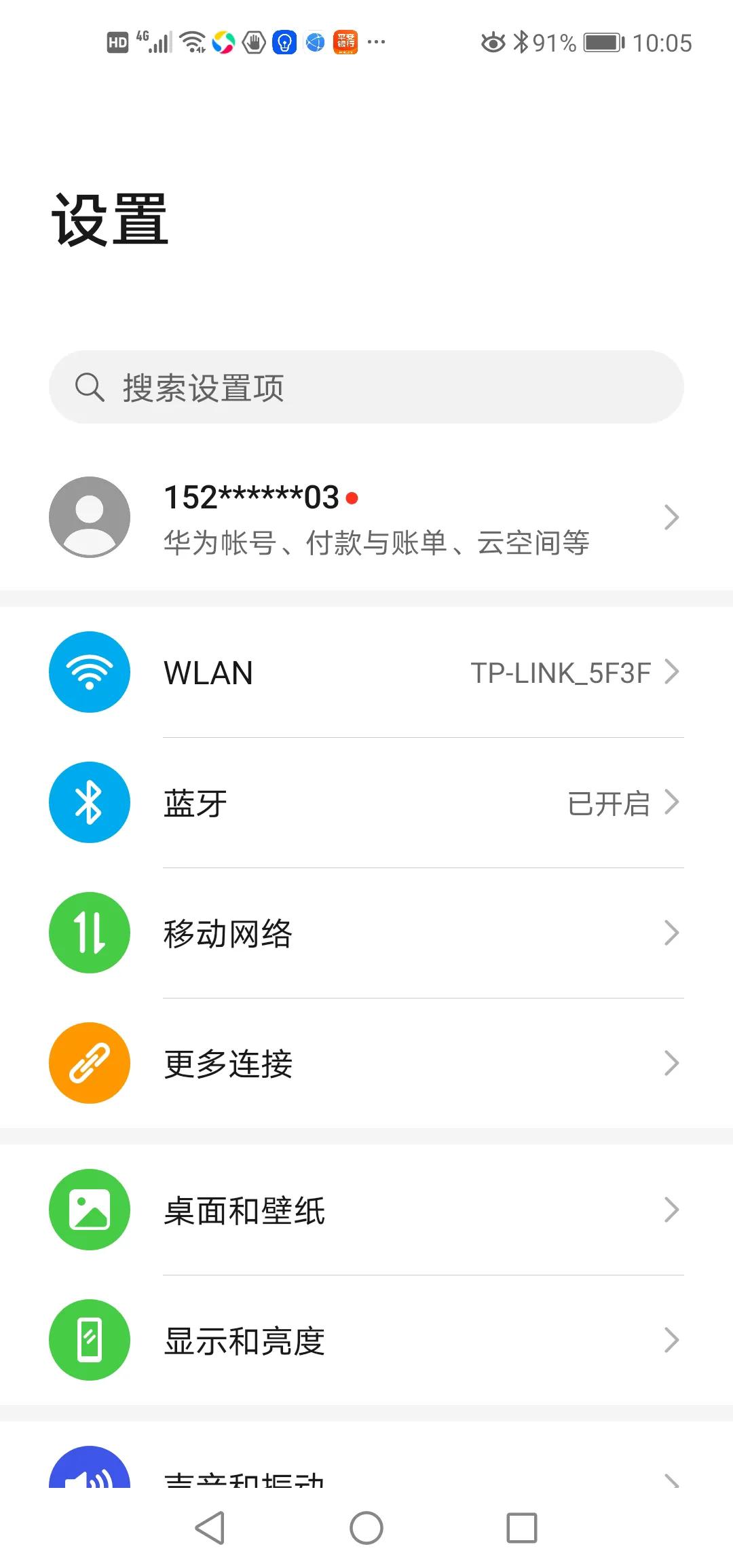Viewport: 733px width, 1568px height.
Task: Select the green mobile data arrows icon
Action: [89, 933]
